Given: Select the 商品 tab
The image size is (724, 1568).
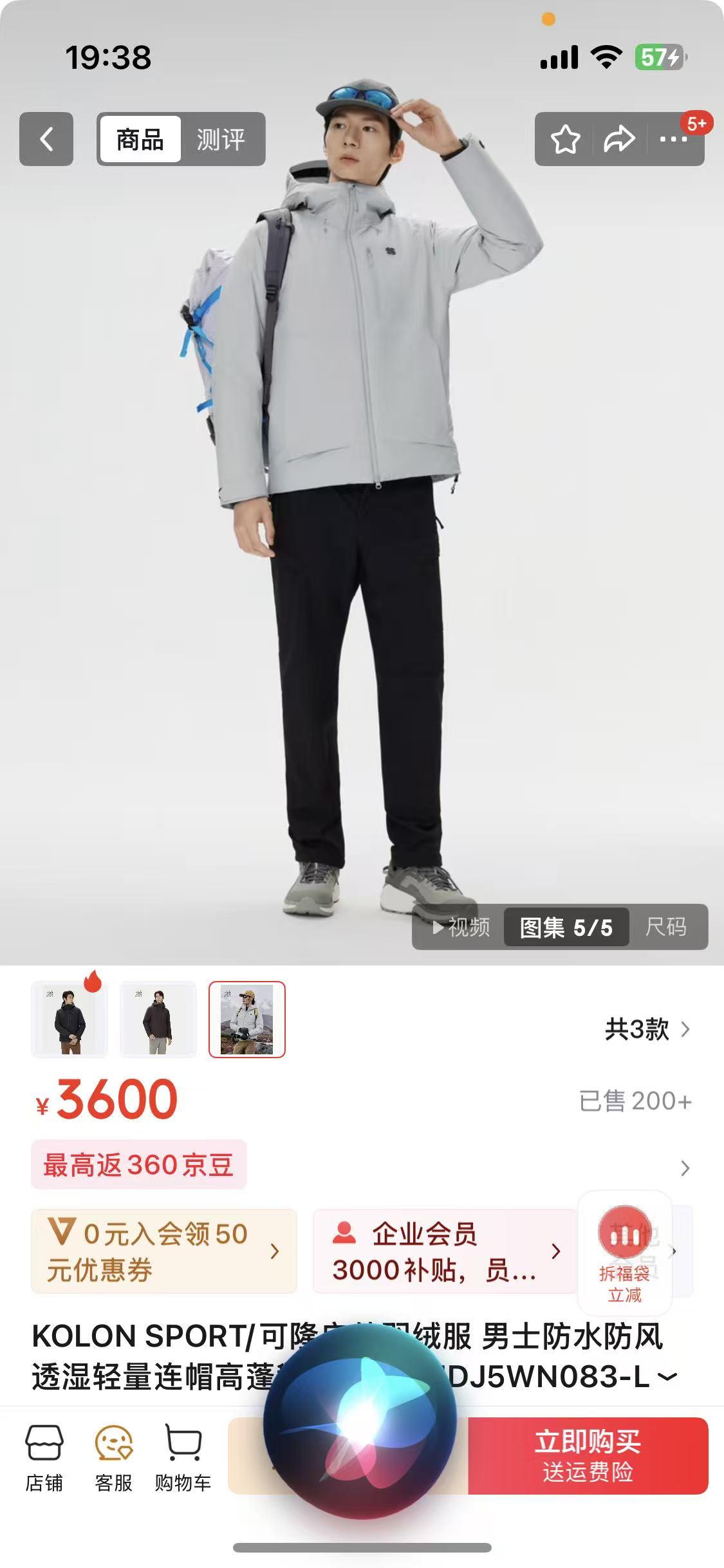Looking at the screenshot, I should click(x=140, y=139).
